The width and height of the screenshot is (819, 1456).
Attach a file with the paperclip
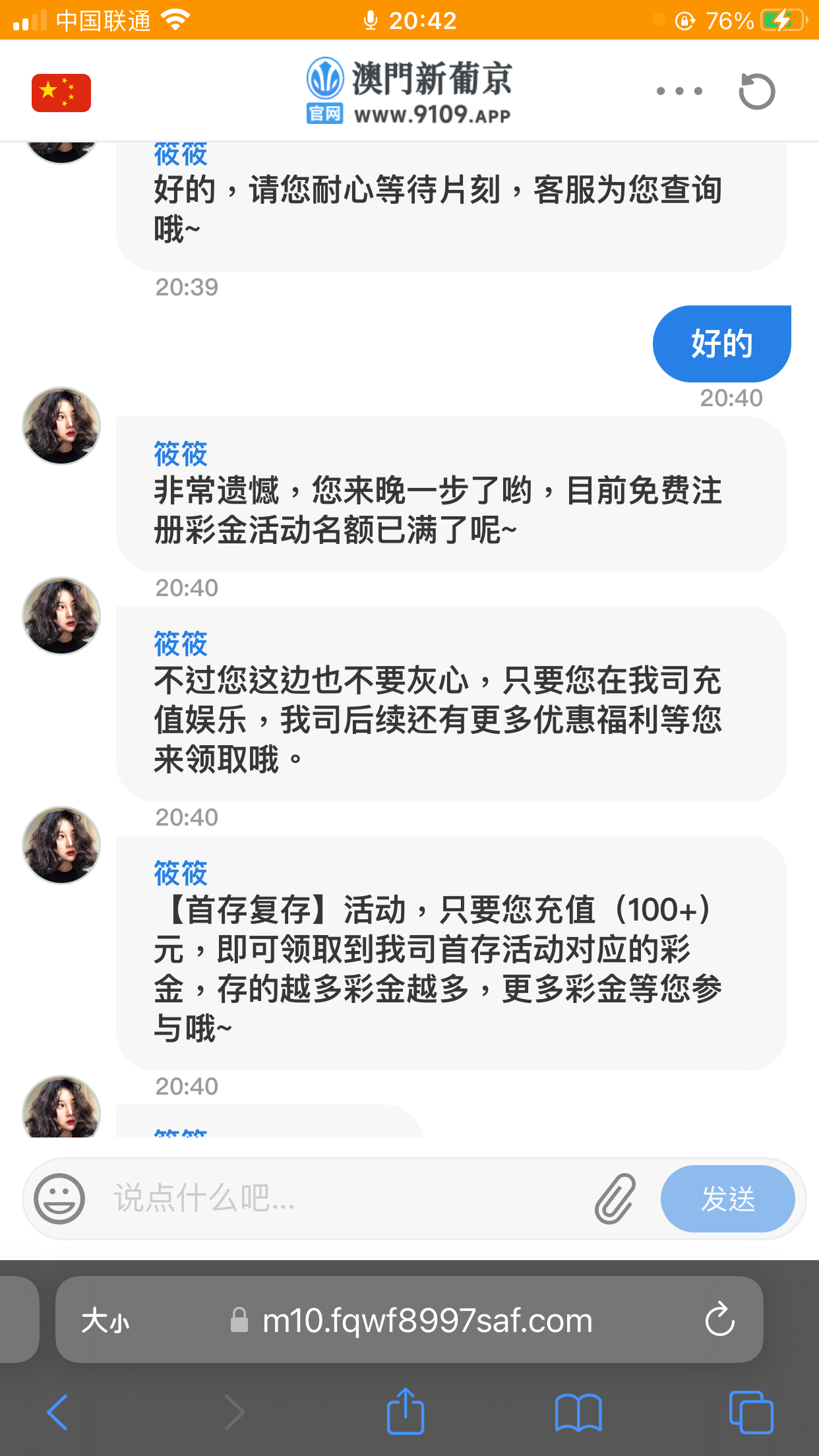pyautogui.click(x=615, y=1198)
